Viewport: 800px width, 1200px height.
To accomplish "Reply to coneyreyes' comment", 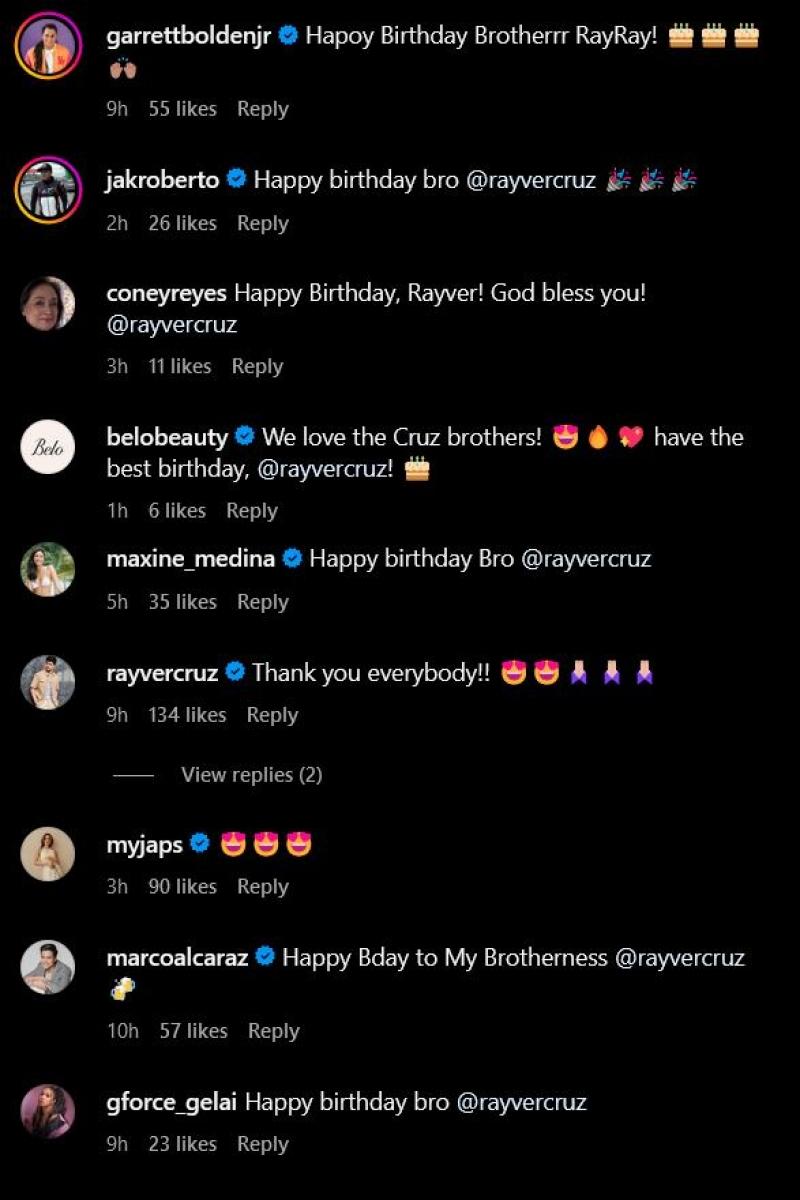I will [x=257, y=366].
